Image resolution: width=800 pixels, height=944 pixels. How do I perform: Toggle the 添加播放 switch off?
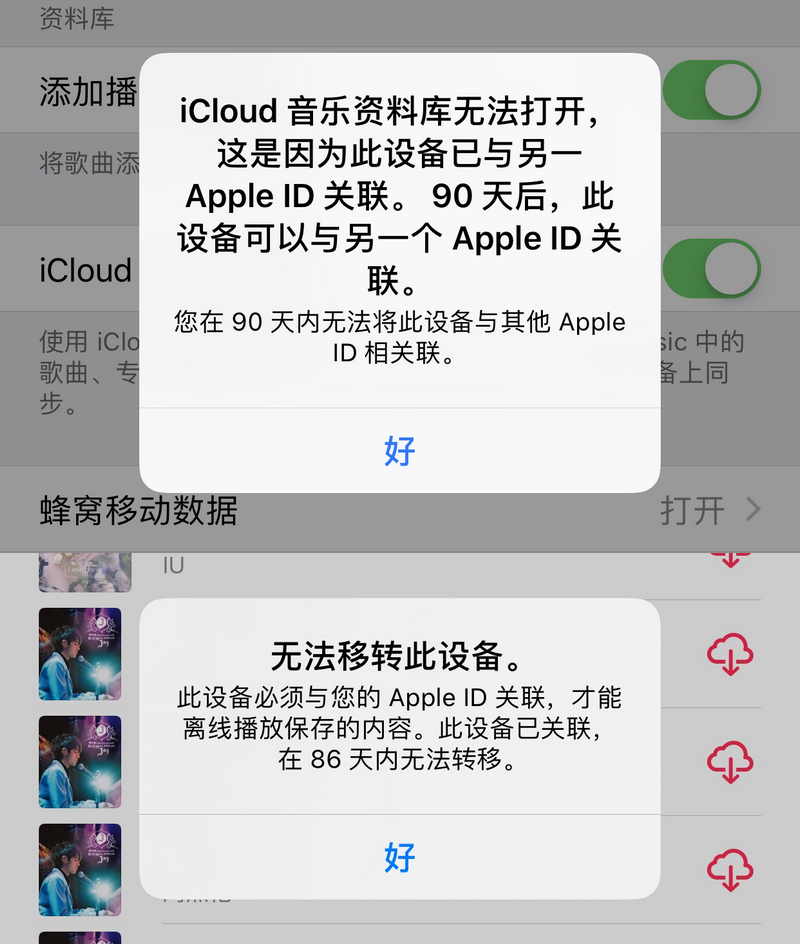[x=711, y=89]
